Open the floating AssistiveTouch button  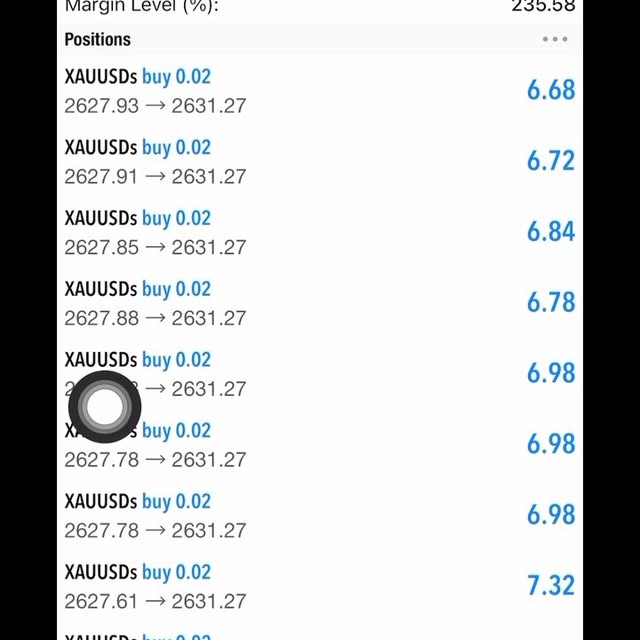[x=104, y=406]
